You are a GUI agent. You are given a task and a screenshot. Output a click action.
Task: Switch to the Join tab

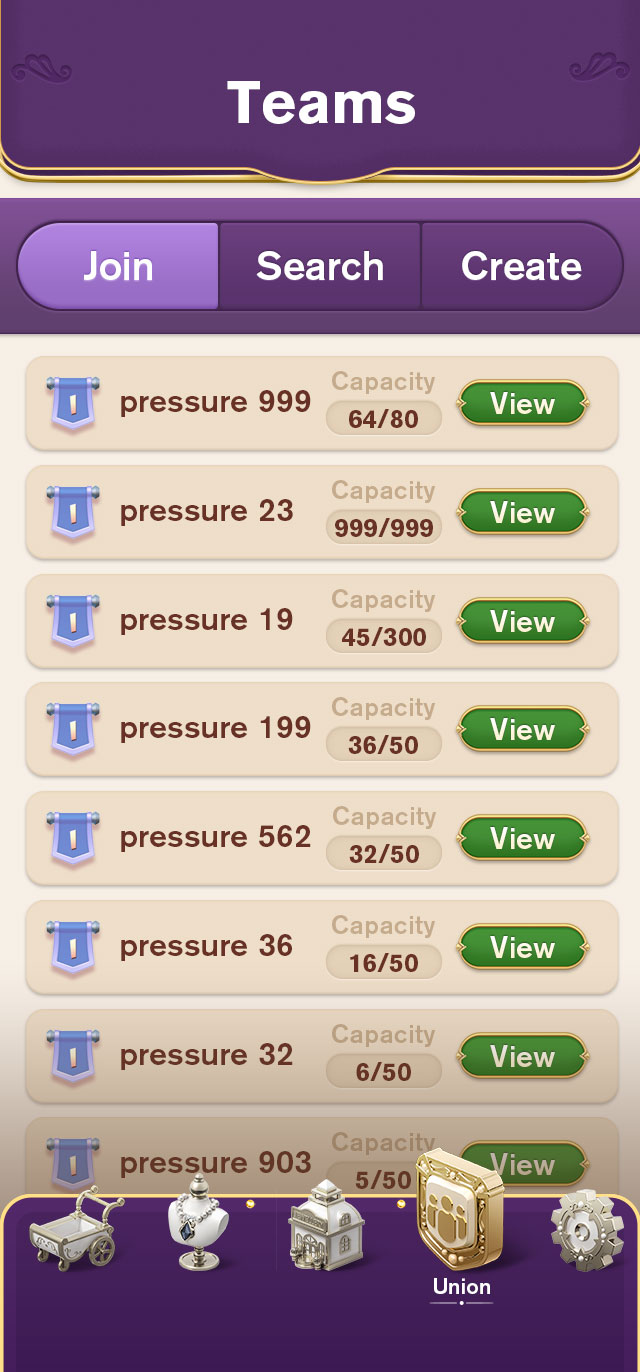pyautogui.click(x=118, y=266)
